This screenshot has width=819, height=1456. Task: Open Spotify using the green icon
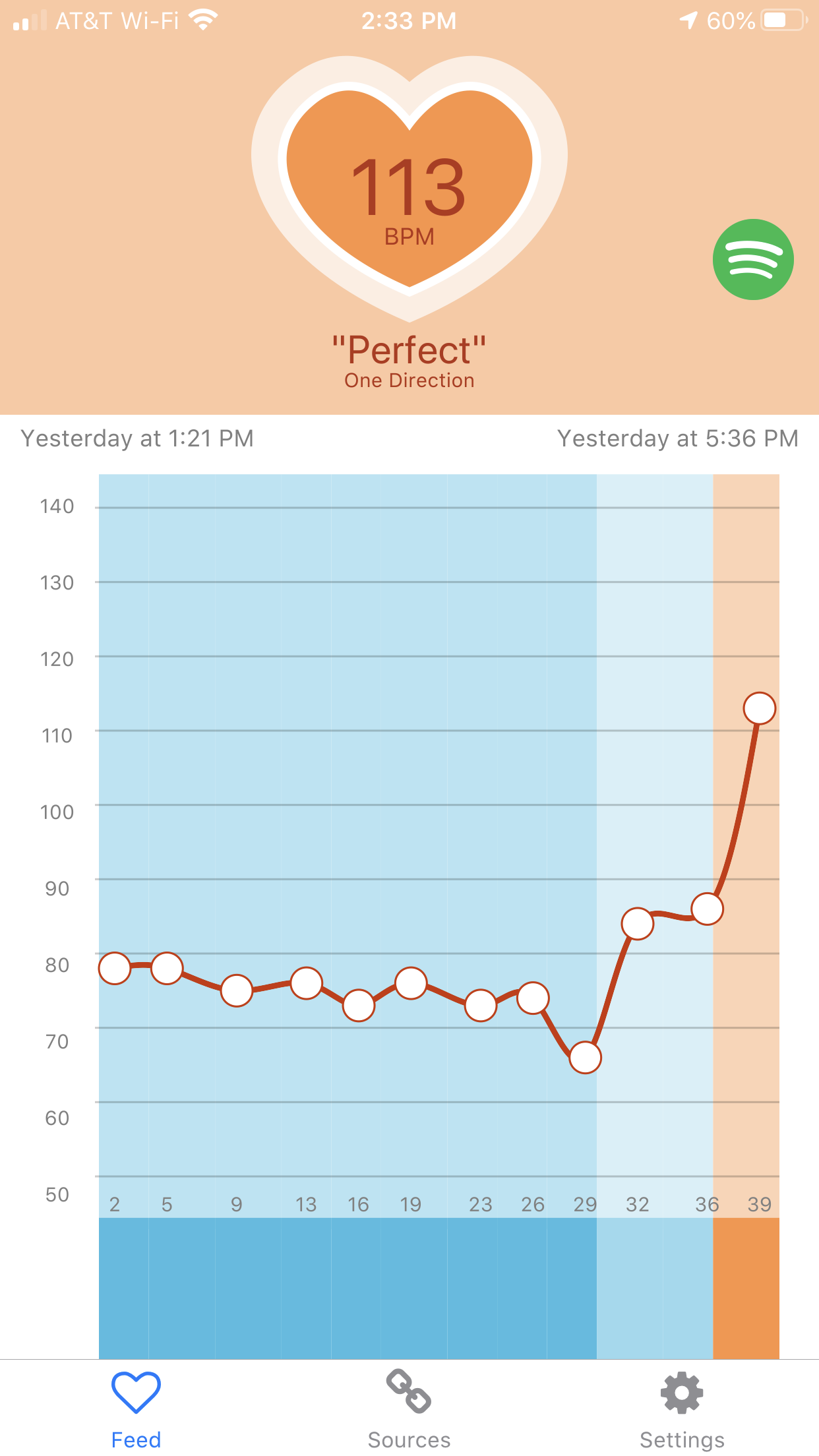(753, 259)
